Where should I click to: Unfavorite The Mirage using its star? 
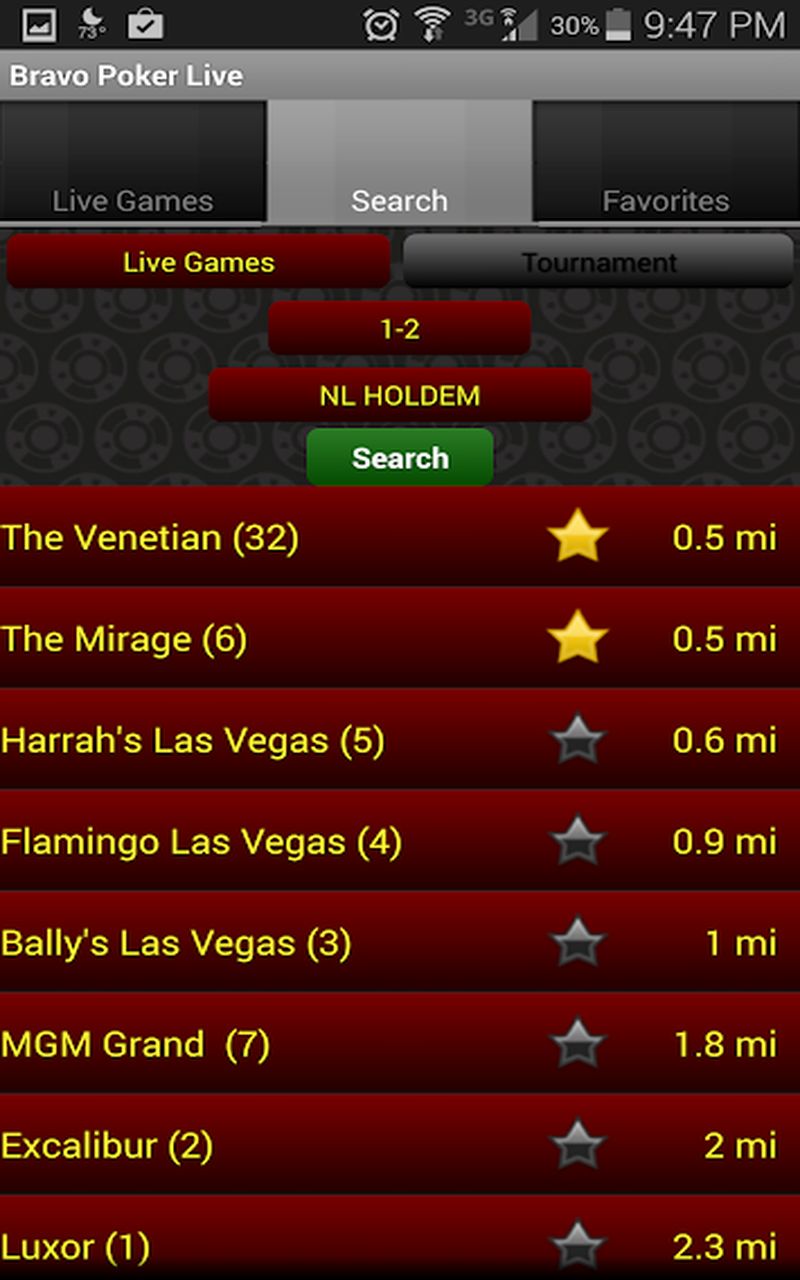[x=578, y=639]
